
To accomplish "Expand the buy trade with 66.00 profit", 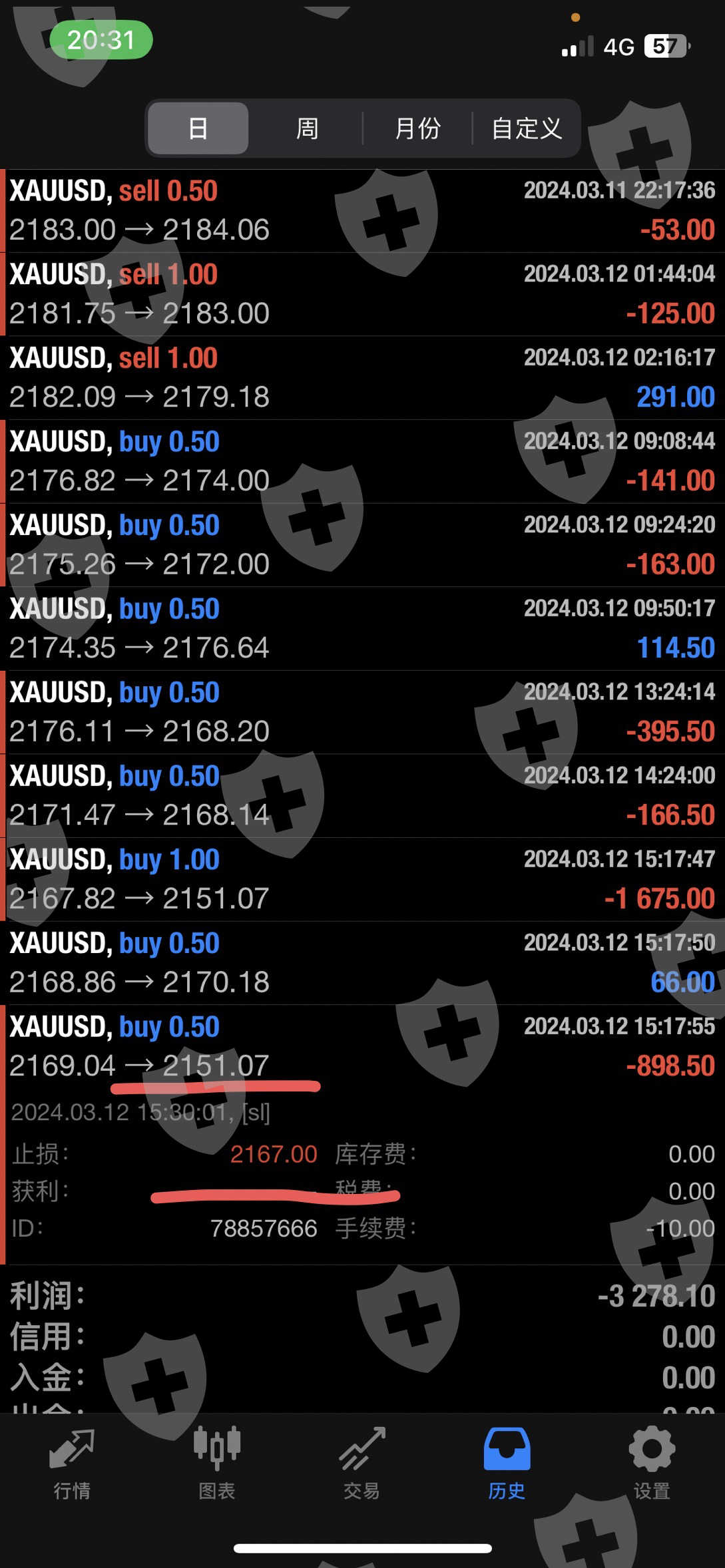I will 362,963.
